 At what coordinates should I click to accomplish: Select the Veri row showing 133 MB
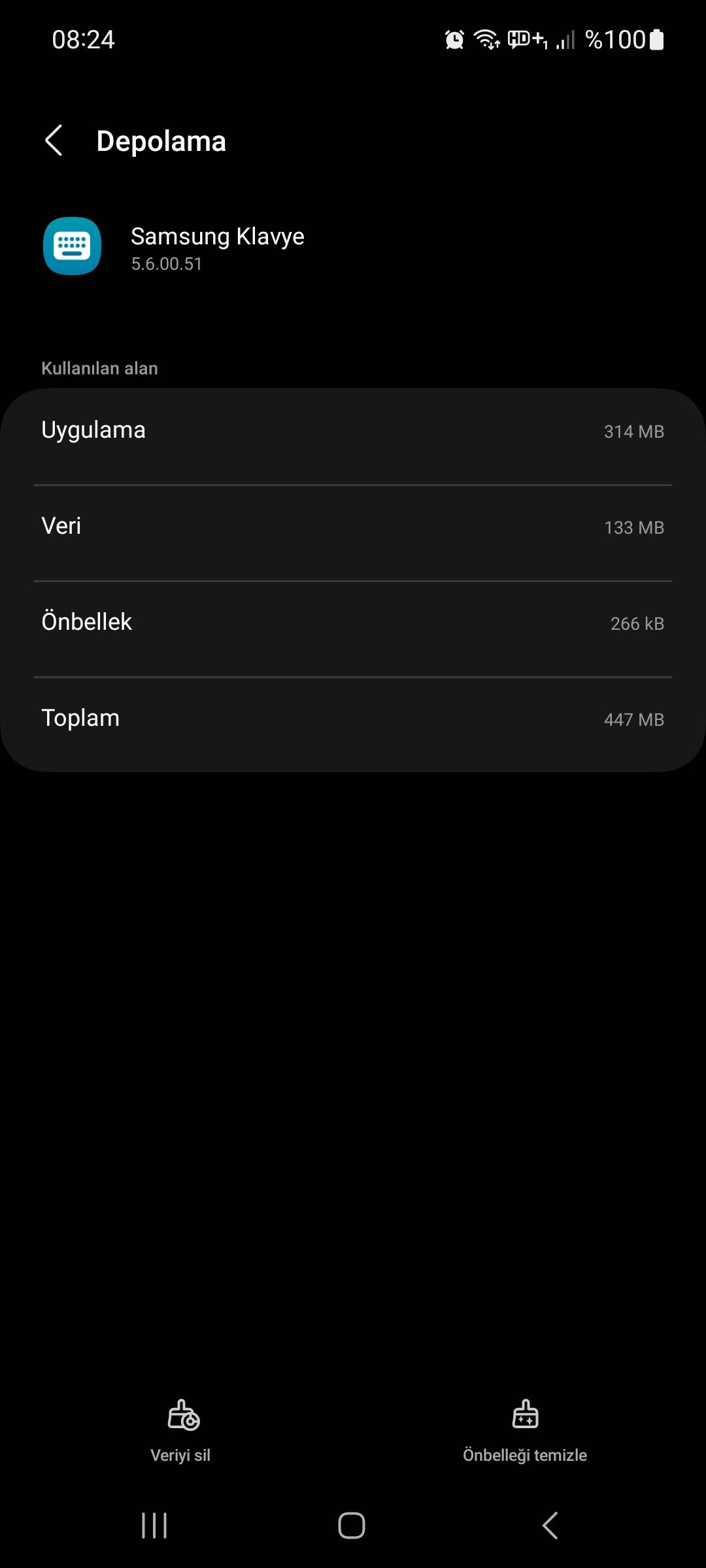[x=353, y=527]
